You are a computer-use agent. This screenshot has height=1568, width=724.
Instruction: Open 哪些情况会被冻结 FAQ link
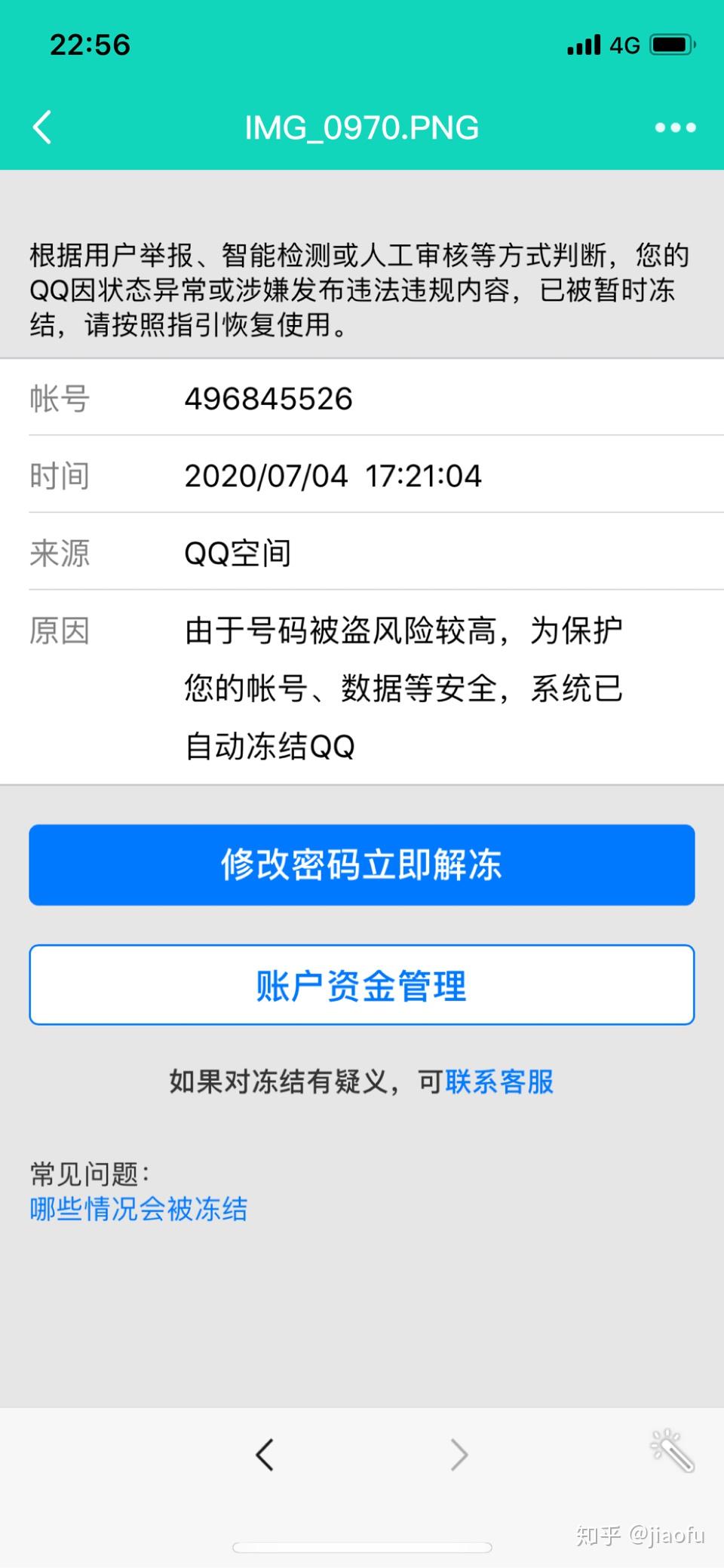point(139,1209)
